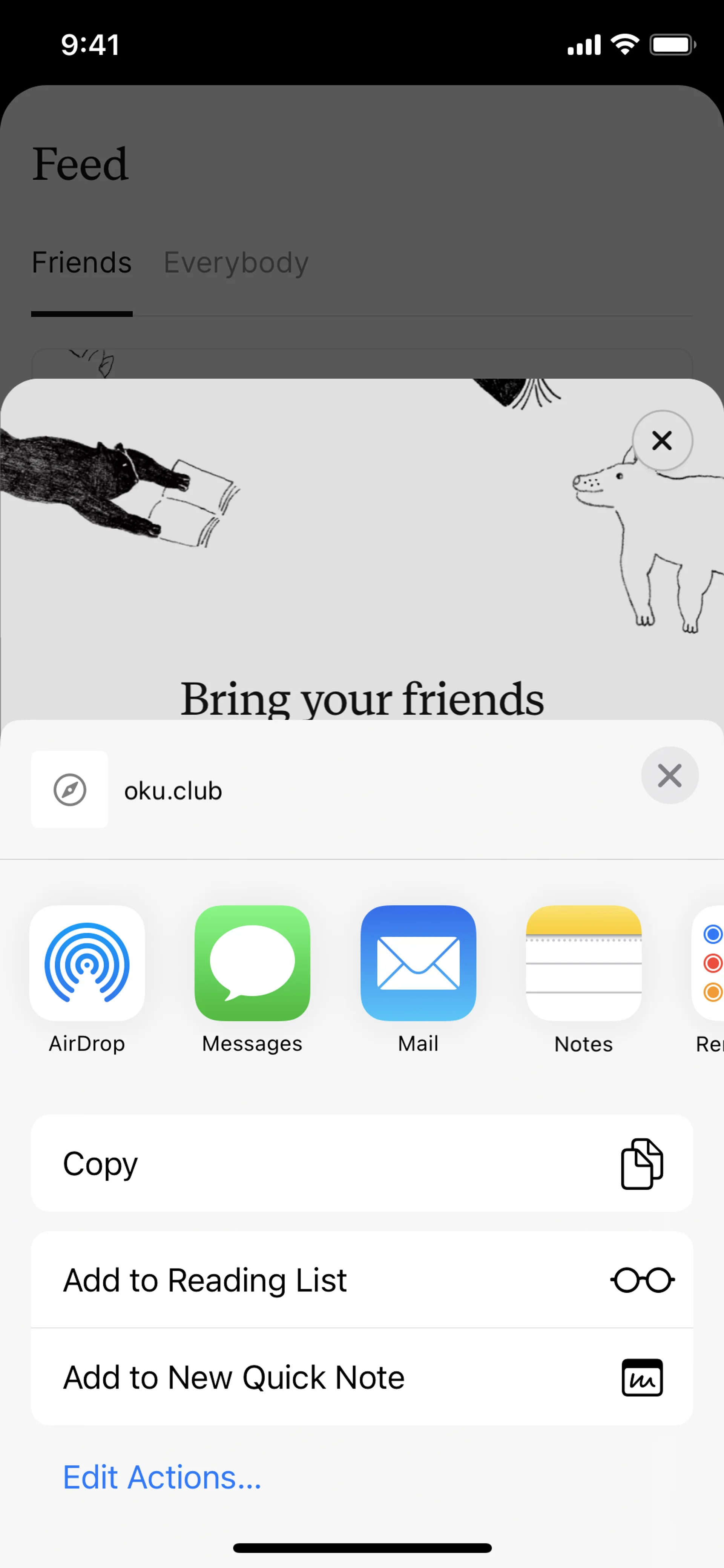Copy the oku.club link

click(362, 1163)
